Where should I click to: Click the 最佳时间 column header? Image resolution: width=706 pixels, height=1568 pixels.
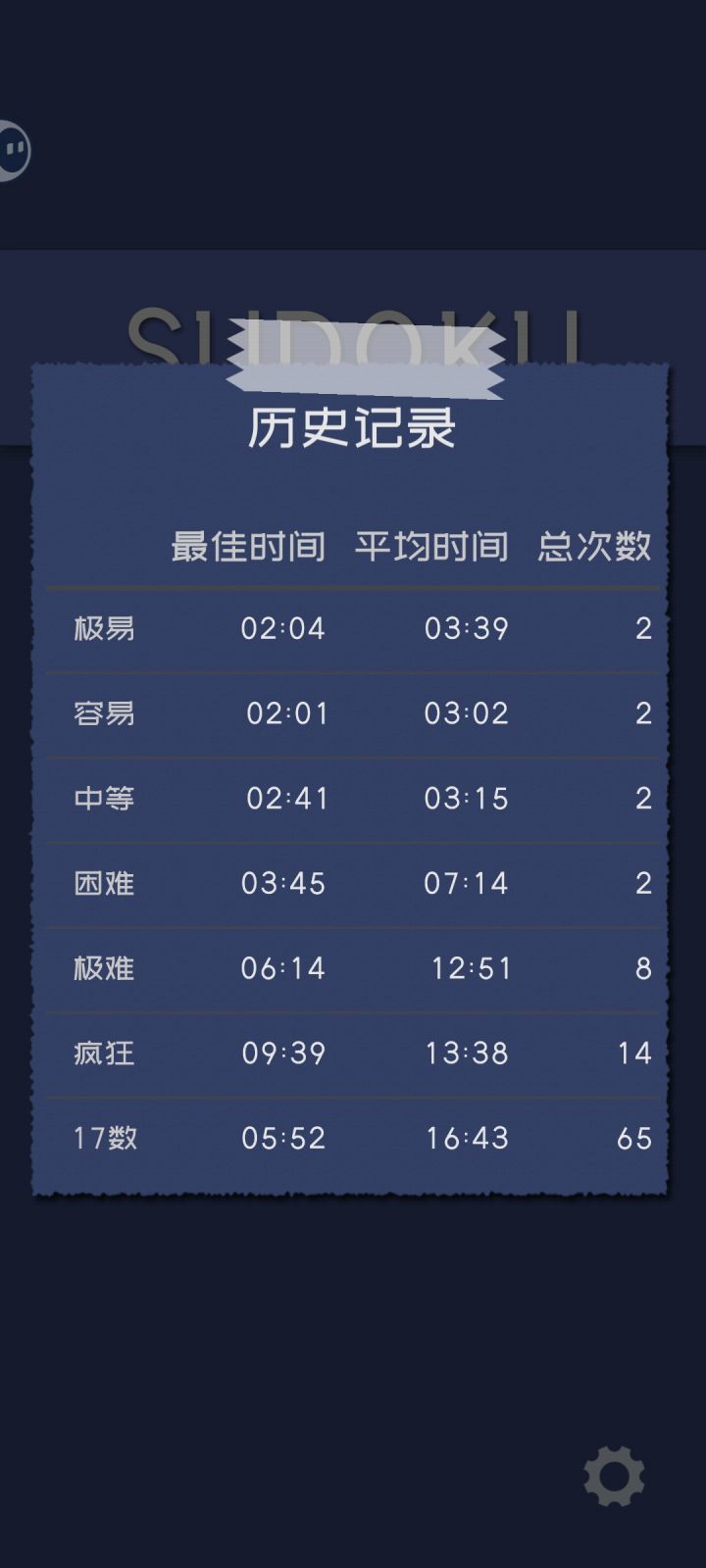[247, 548]
